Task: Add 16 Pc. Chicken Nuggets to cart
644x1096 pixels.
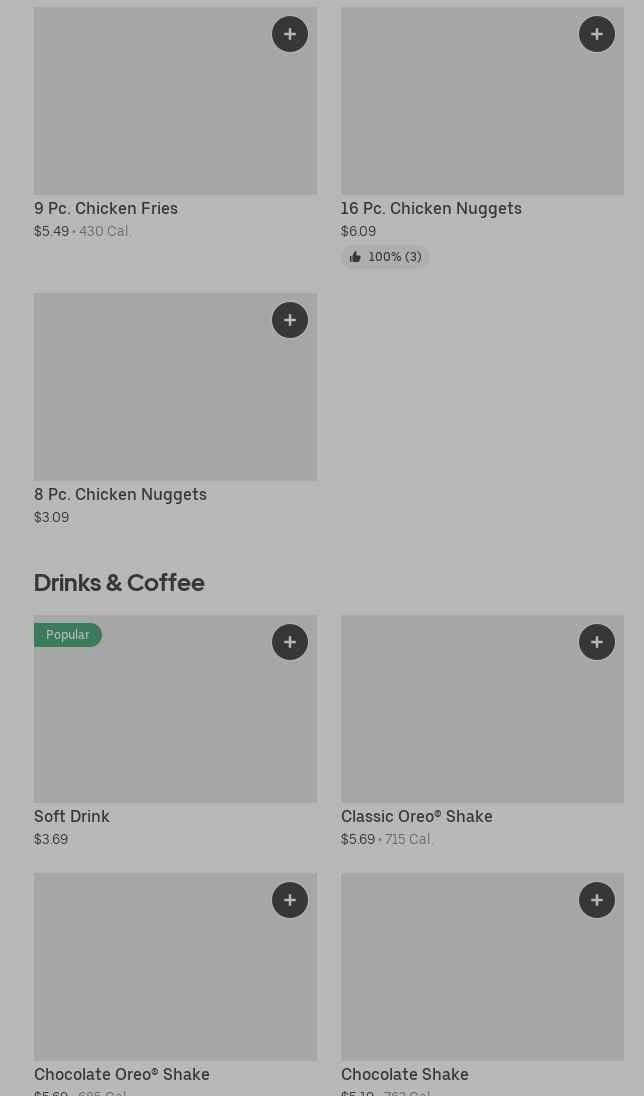Action: tap(596, 34)
